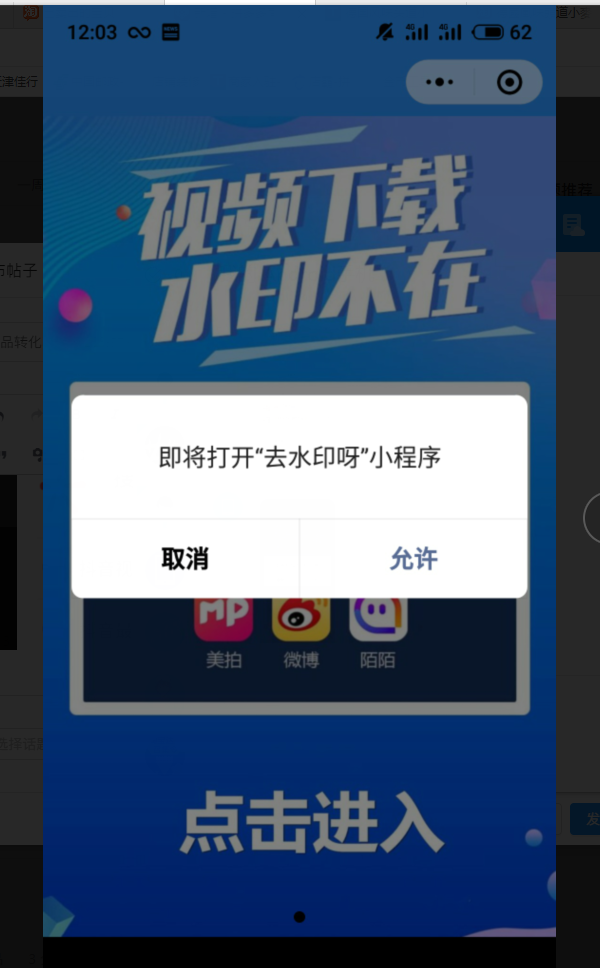Tap 取消 to cancel opening the mini program
Viewport: 600px width, 968px height.
(x=185, y=559)
